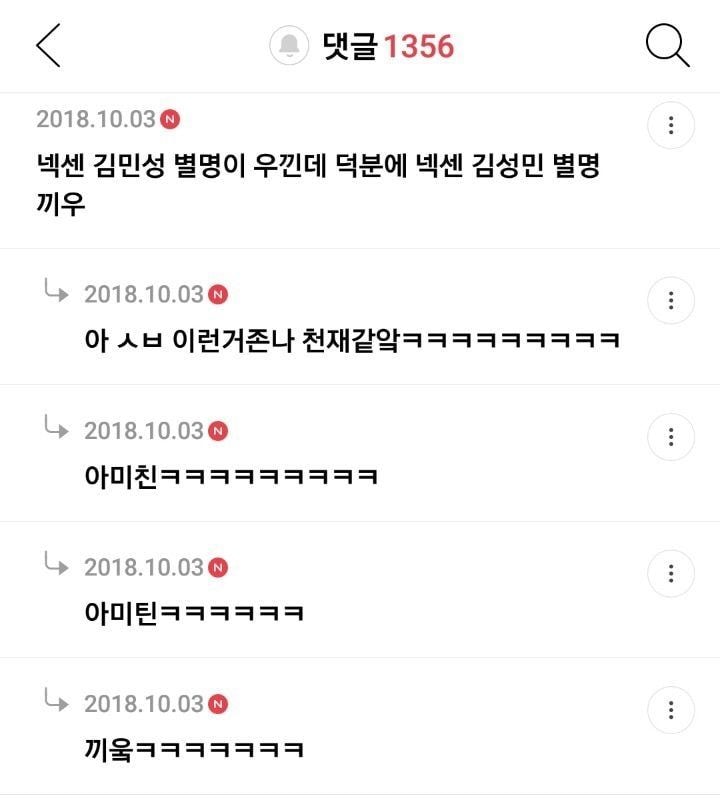Screen dimensions: 720x808
Task: Show three-dot options for the 아미틴 reply
Action: (x=671, y=573)
